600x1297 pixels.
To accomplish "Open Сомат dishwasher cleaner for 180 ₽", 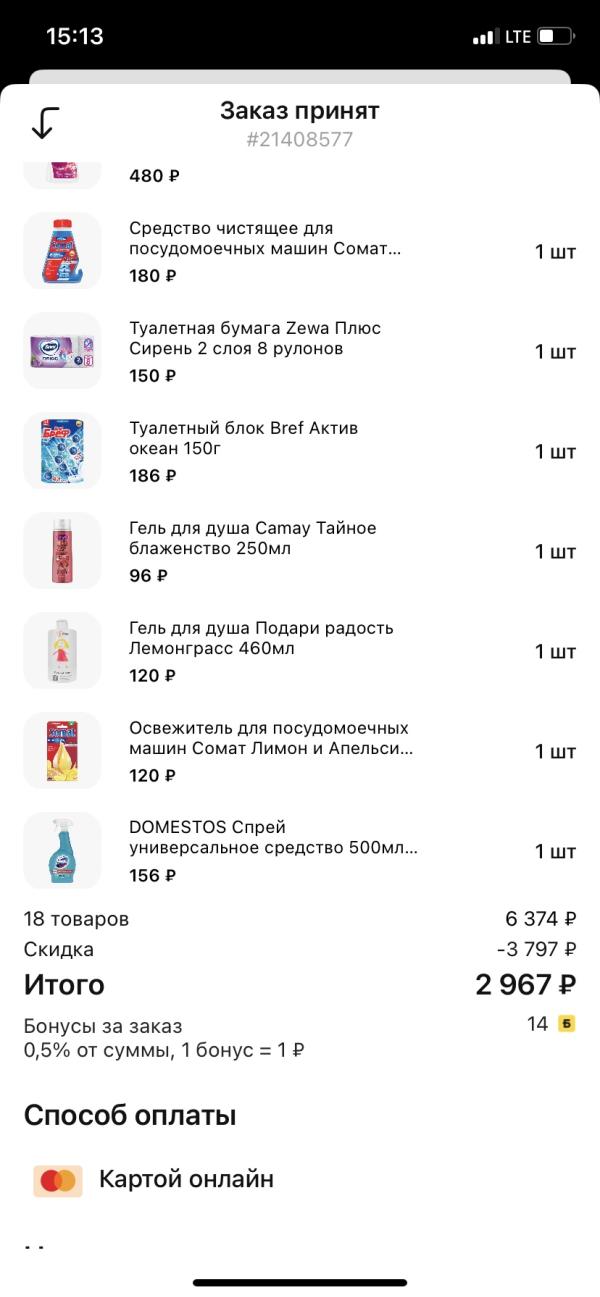I will [265, 250].
